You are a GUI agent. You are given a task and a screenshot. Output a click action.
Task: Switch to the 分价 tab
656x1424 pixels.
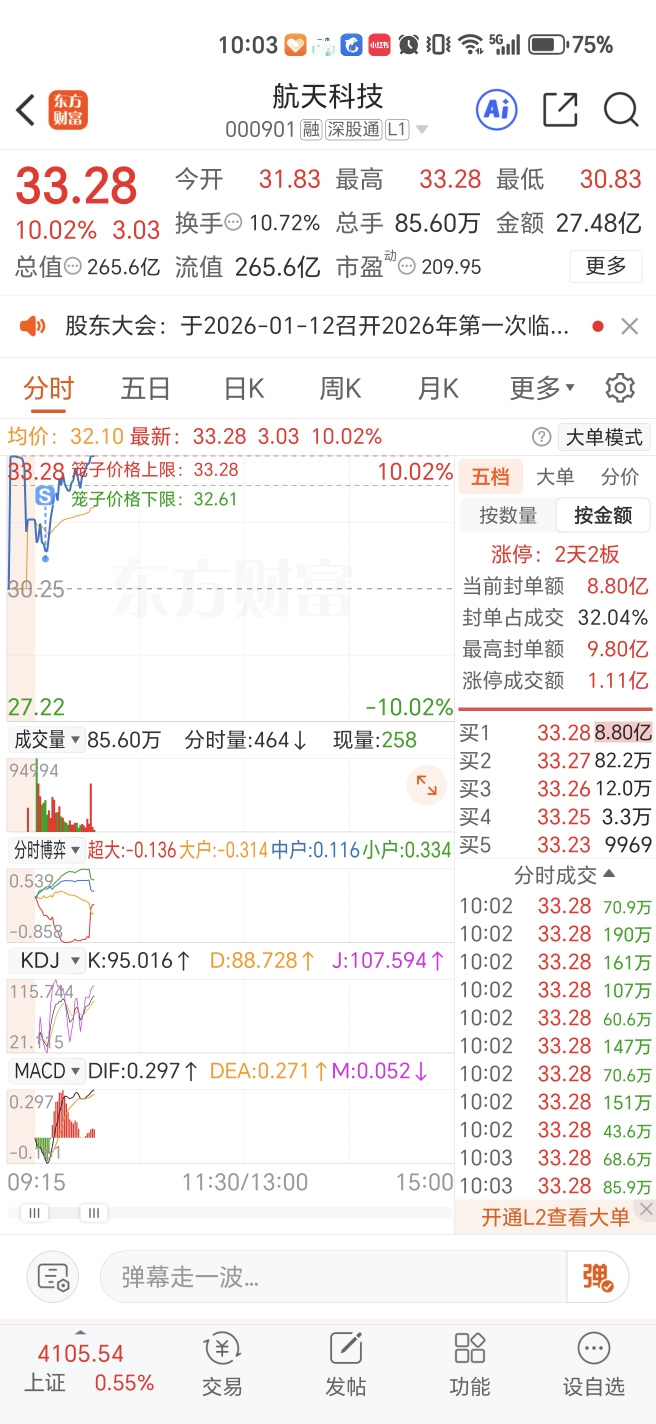point(619,477)
